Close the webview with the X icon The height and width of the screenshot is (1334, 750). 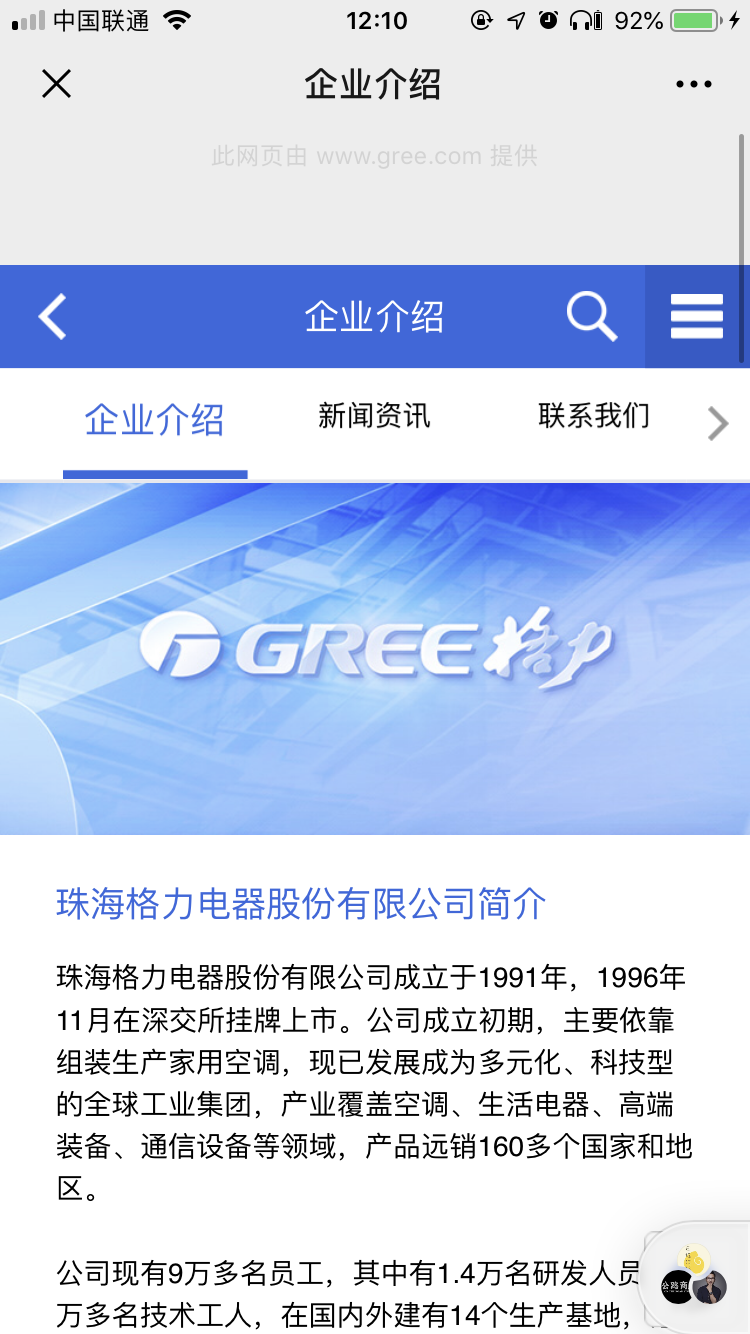pyautogui.click(x=57, y=84)
